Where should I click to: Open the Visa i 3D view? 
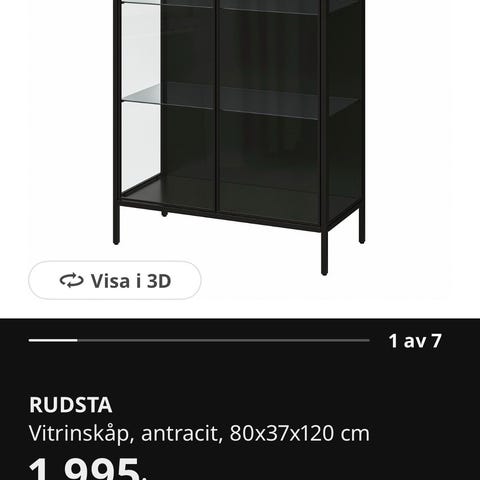click(115, 281)
